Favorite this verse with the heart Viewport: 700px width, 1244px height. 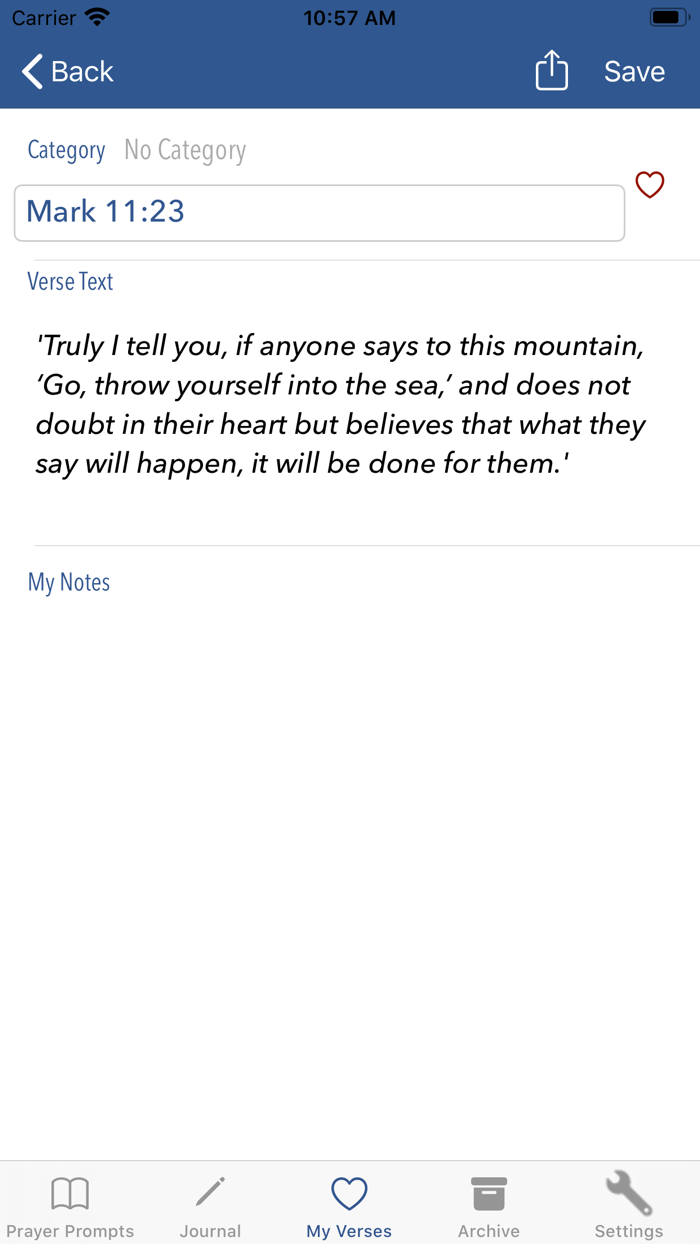[650, 185]
